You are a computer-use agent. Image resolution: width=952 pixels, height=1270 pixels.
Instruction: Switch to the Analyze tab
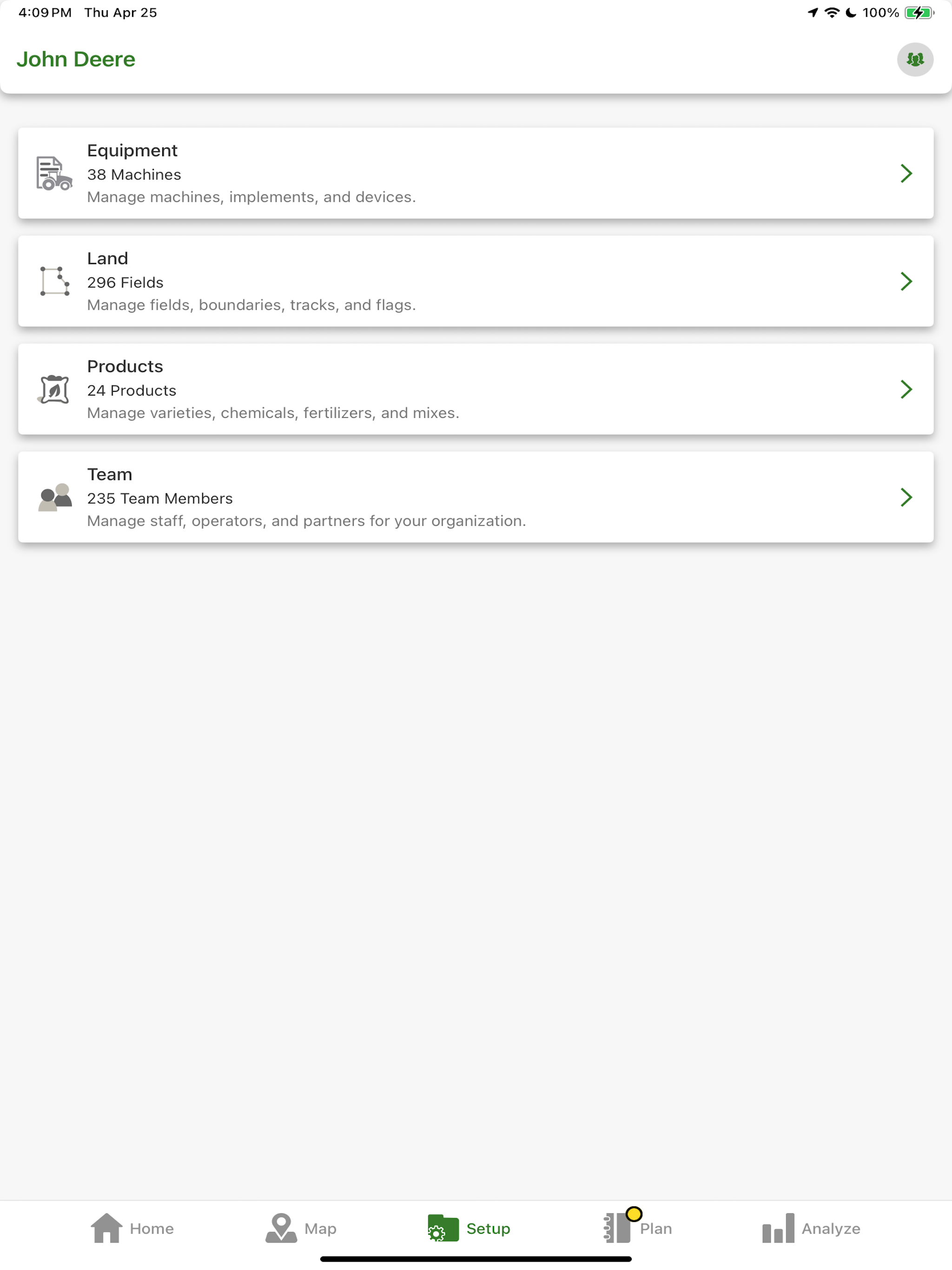point(811,1228)
